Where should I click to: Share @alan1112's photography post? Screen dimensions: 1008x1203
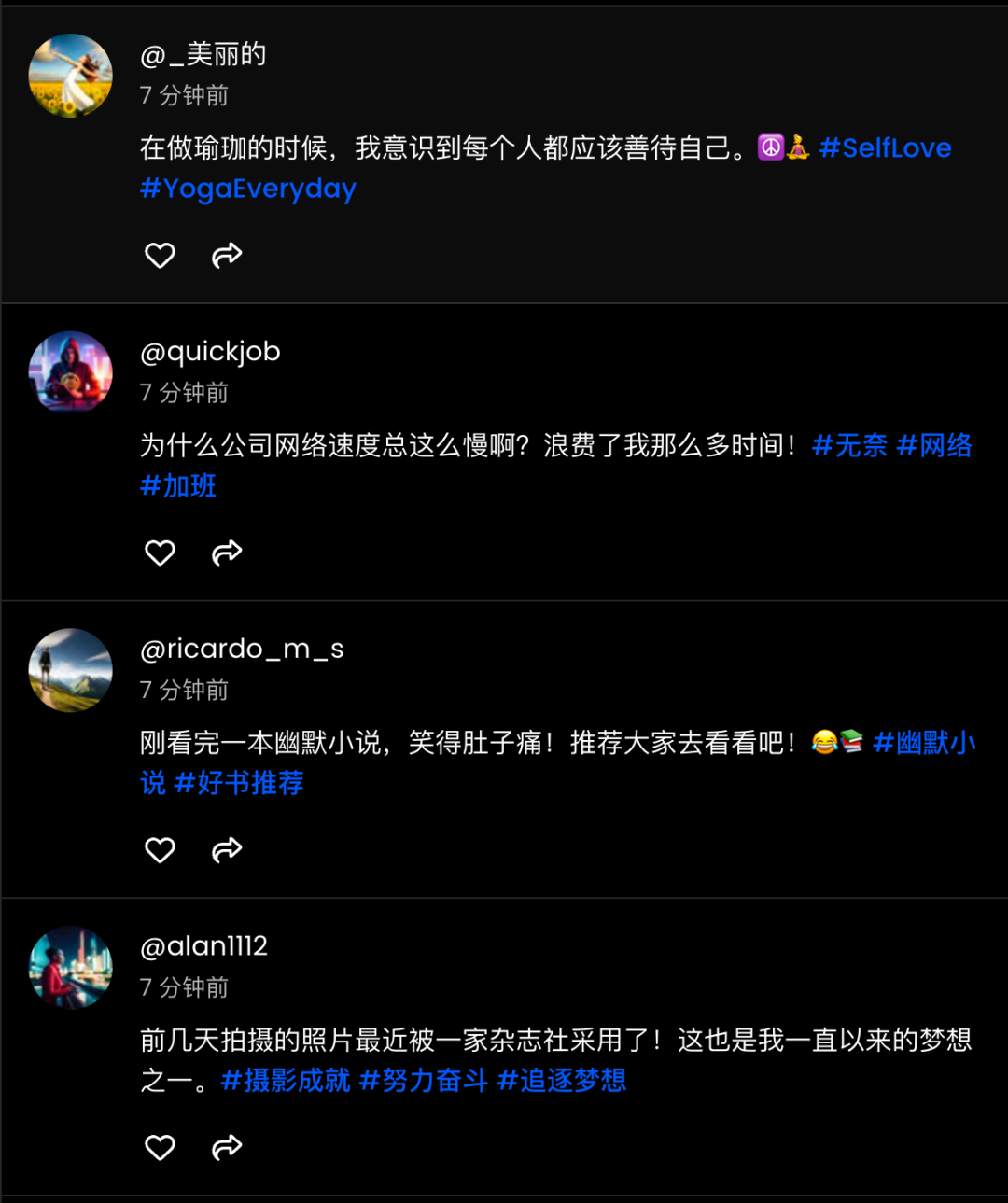click(x=226, y=1146)
